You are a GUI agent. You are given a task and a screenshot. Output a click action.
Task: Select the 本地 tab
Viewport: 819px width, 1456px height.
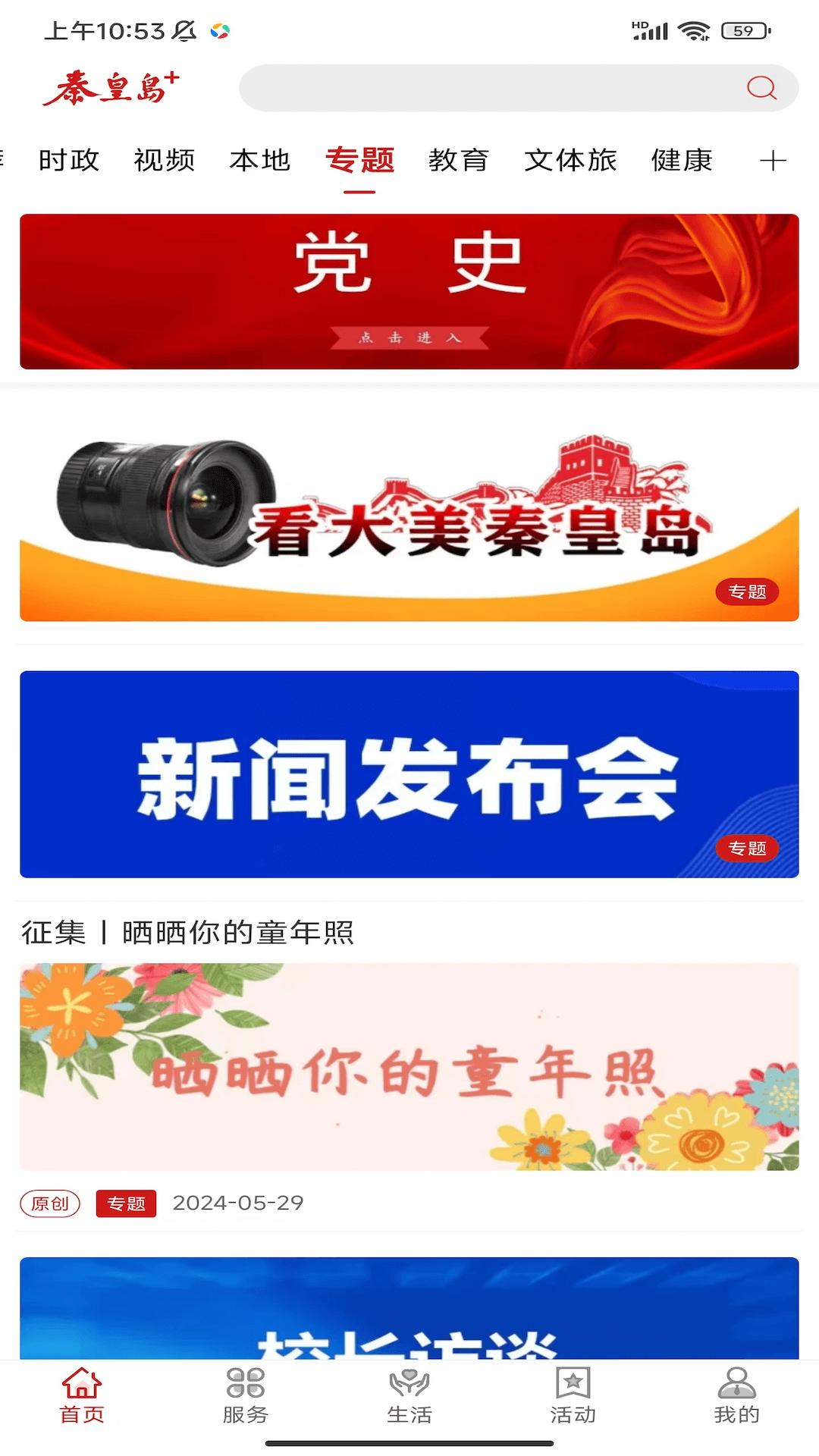(x=261, y=160)
